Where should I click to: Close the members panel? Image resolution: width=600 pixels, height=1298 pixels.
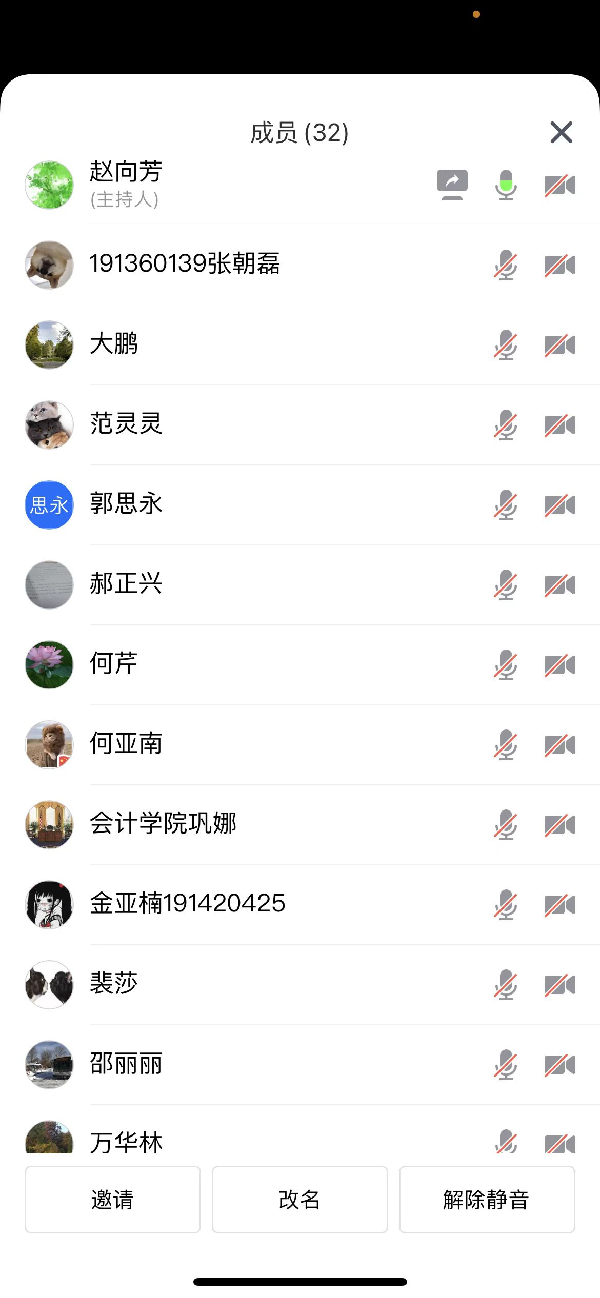click(561, 132)
